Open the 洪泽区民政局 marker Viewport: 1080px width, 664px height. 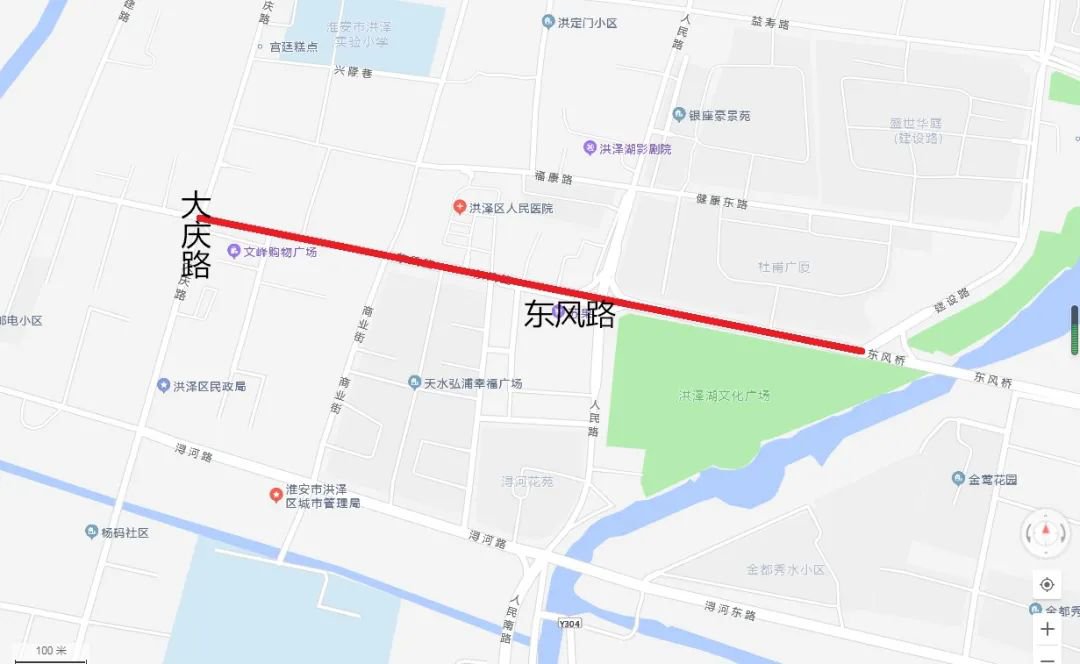click(x=164, y=385)
